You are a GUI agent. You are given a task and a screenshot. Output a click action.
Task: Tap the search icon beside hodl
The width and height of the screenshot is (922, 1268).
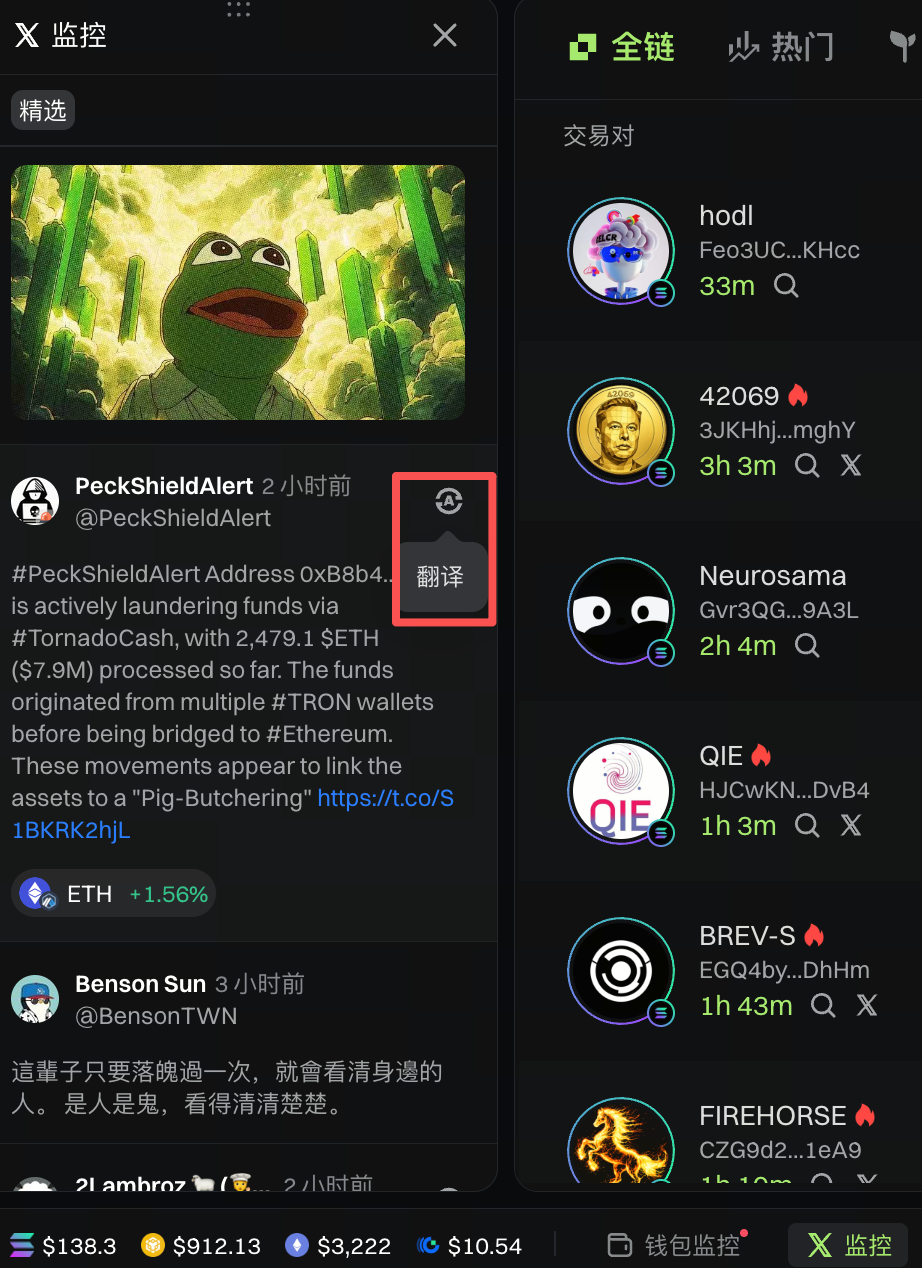pos(787,286)
